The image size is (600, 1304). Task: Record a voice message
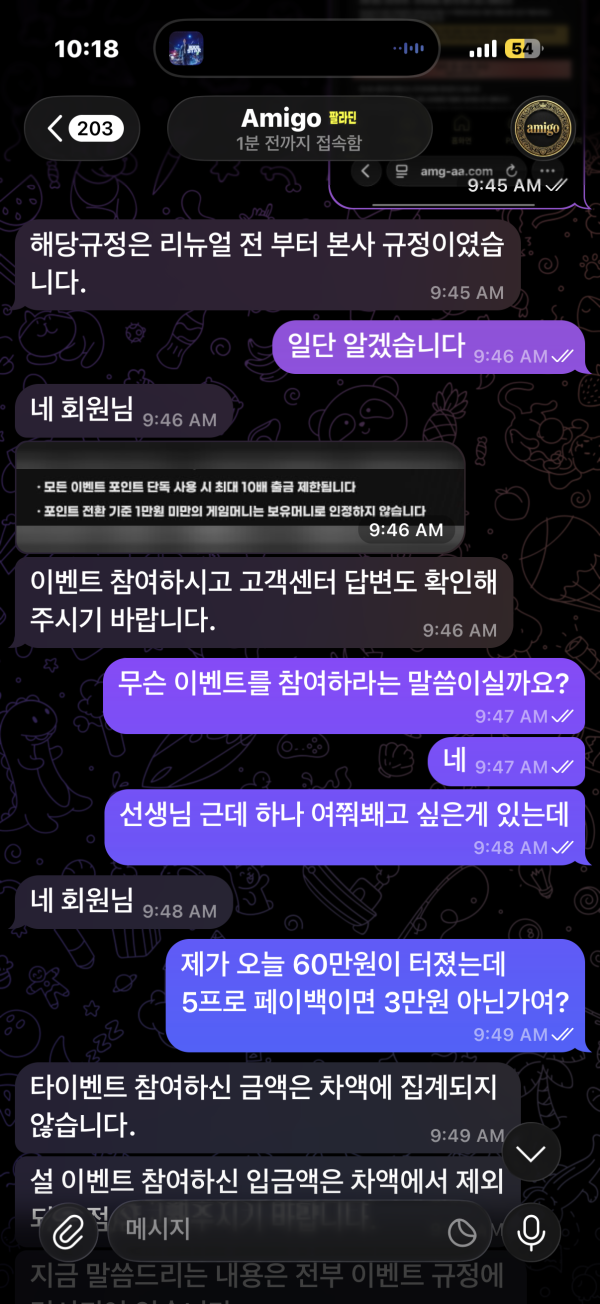click(x=531, y=1230)
